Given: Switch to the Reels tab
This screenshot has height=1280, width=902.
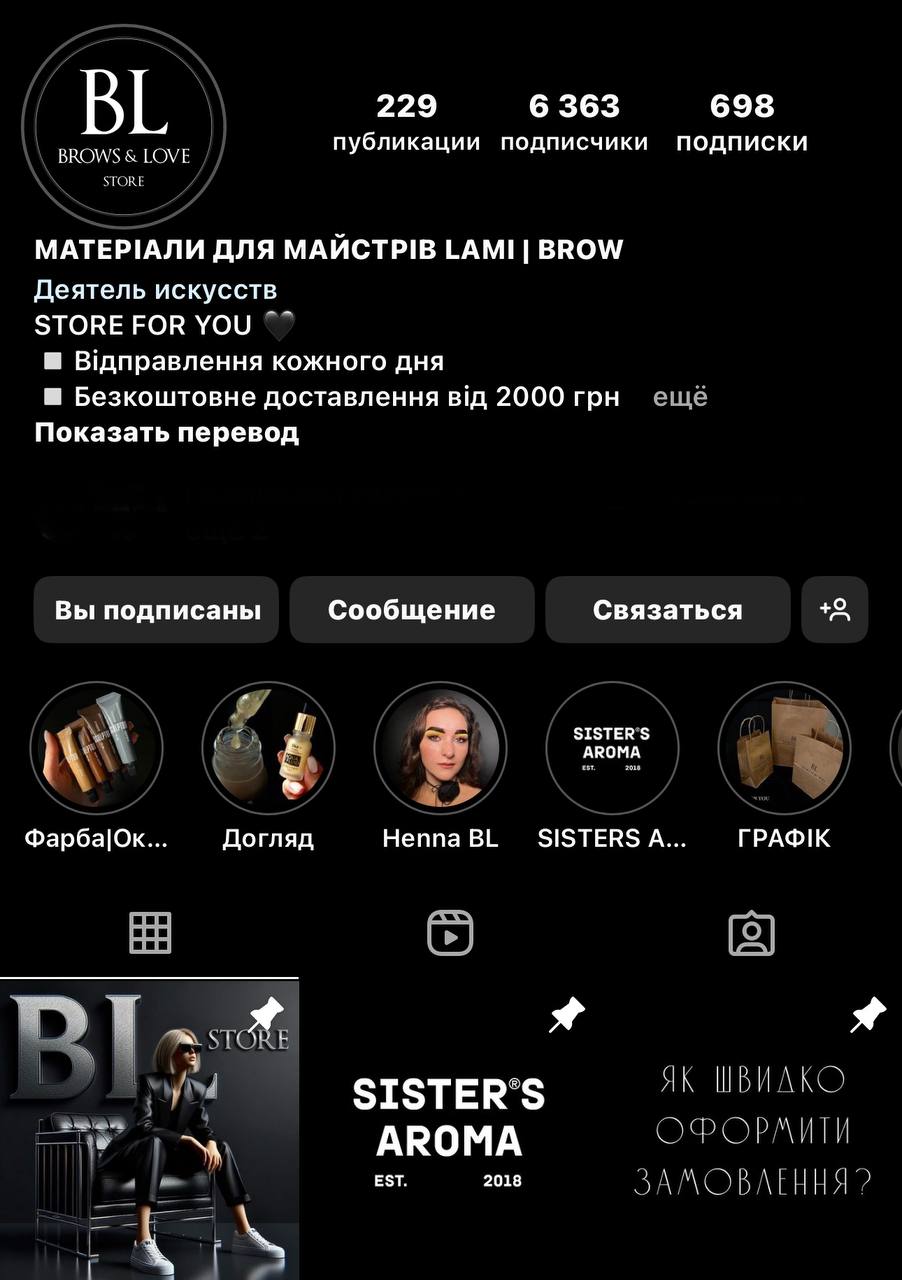Looking at the screenshot, I should click(x=450, y=933).
